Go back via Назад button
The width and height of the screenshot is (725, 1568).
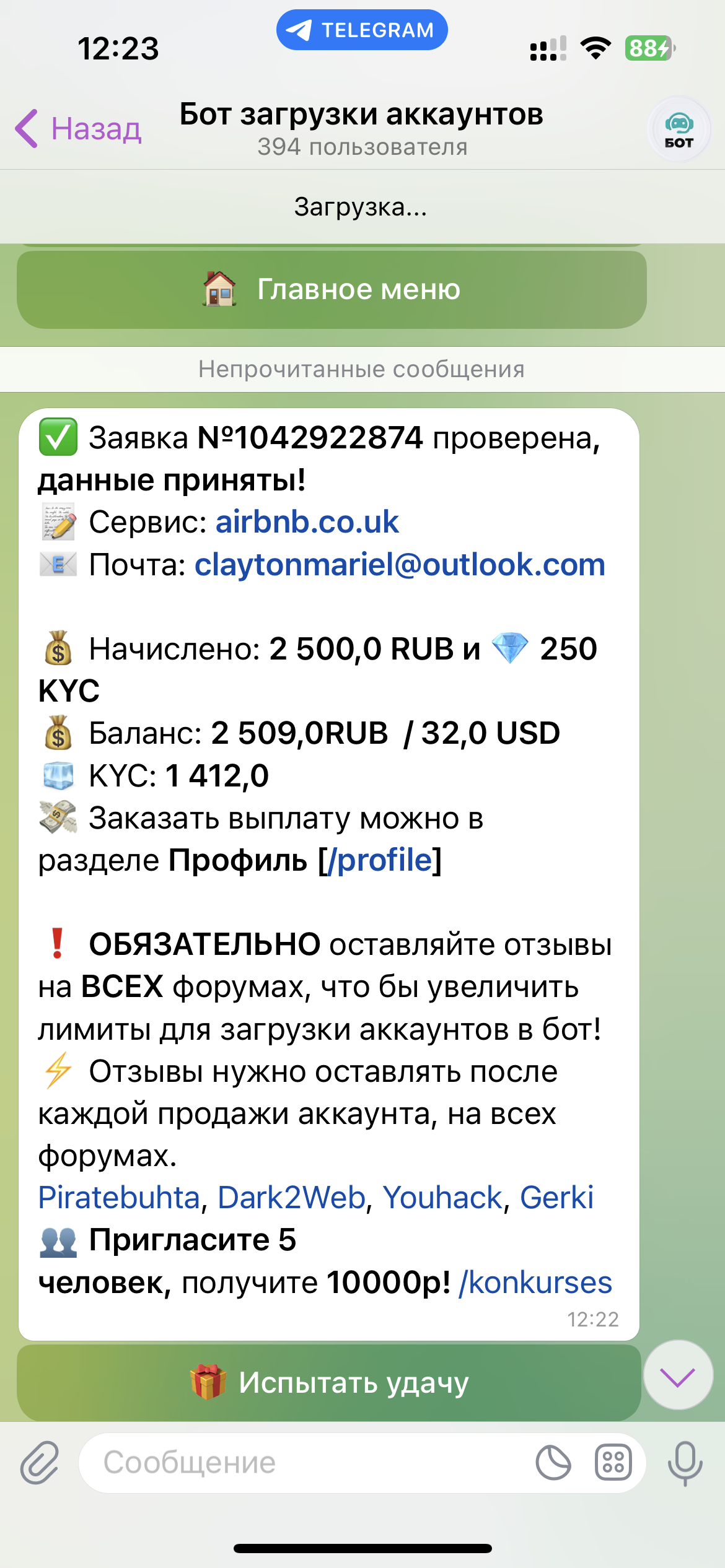(x=79, y=129)
